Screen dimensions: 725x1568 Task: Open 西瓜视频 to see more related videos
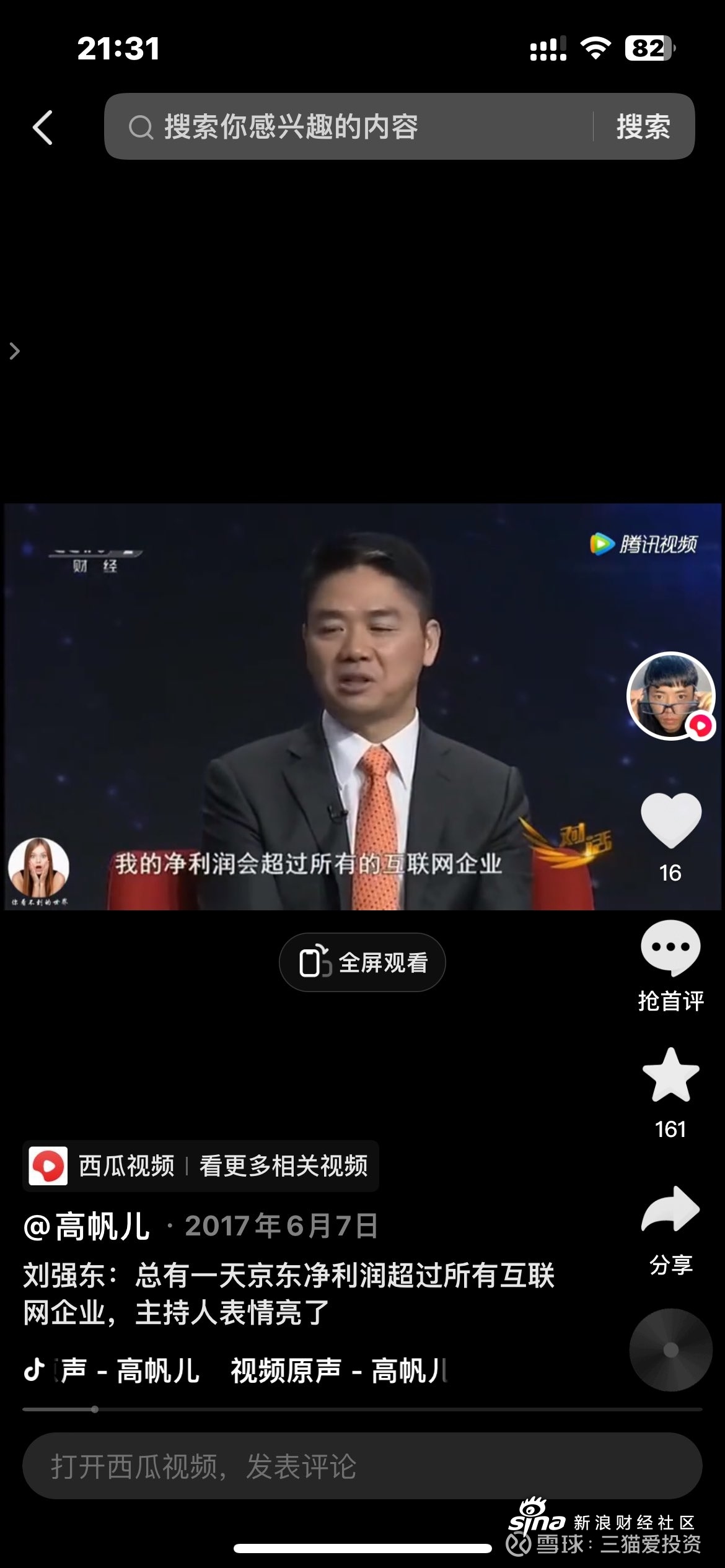pos(201,1166)
